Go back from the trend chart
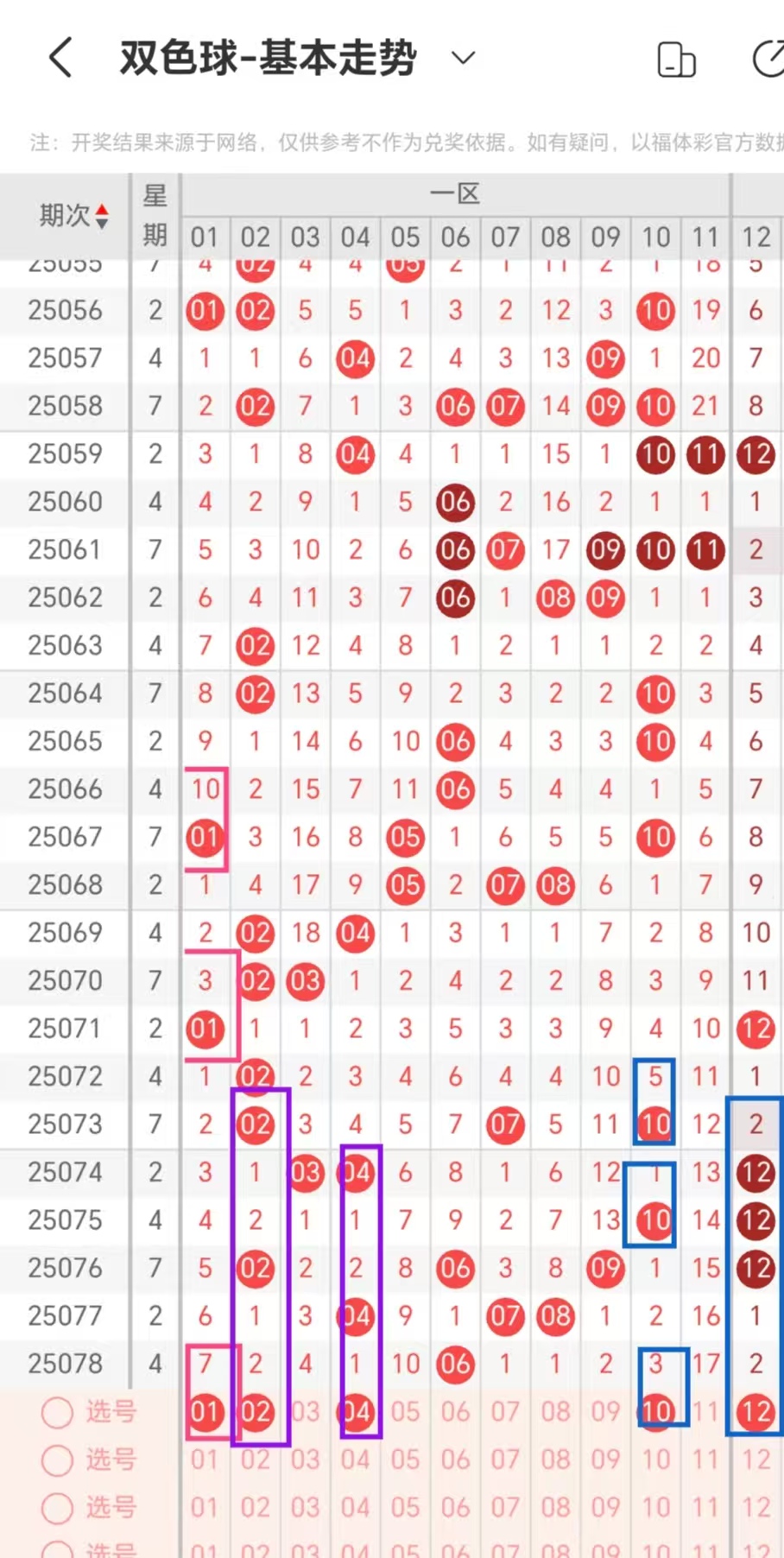Screen dimensions: 784x1558 (x=60, y=58)
